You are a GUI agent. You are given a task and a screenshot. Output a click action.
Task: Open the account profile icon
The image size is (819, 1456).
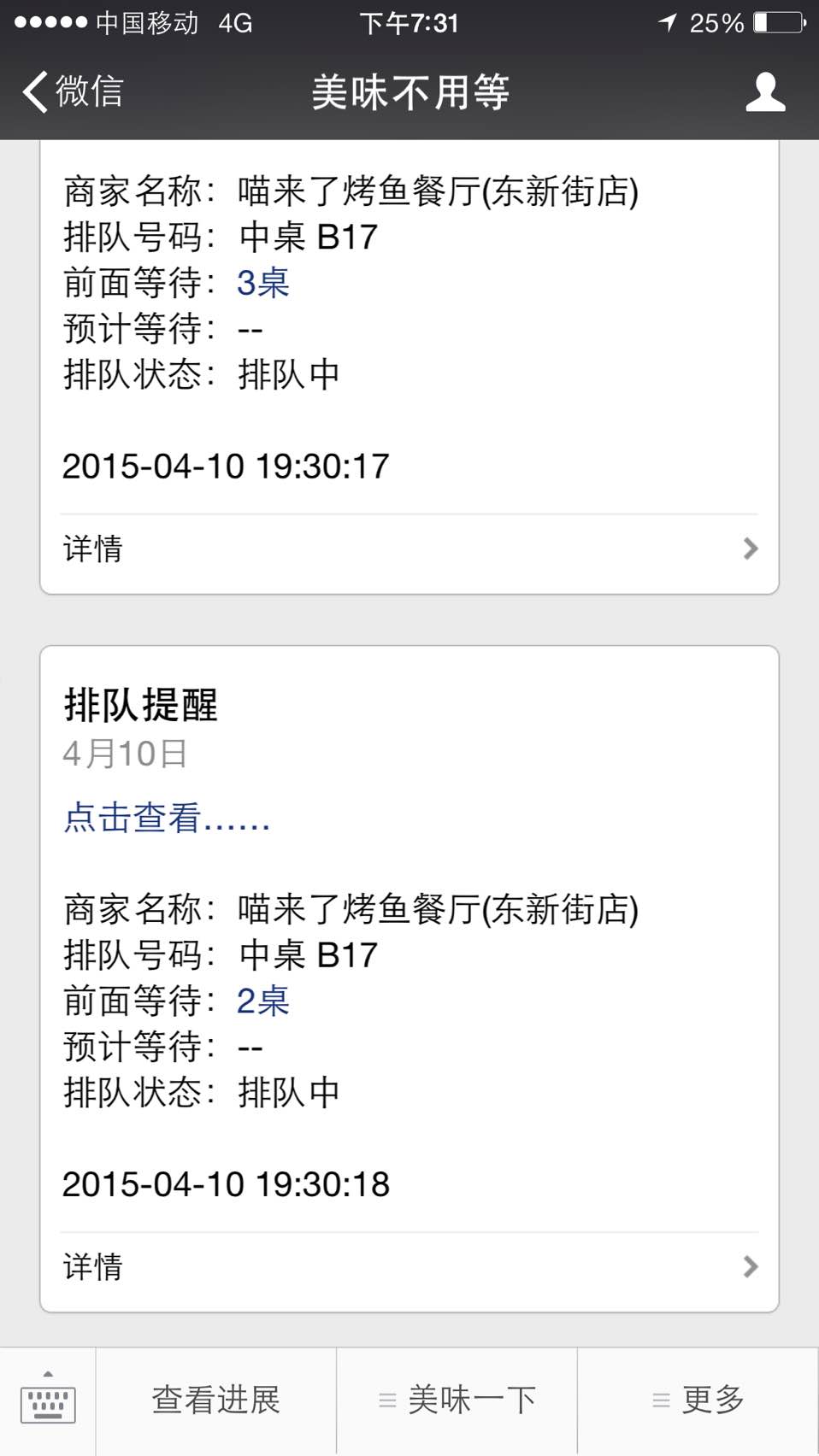tap(765, 91)
